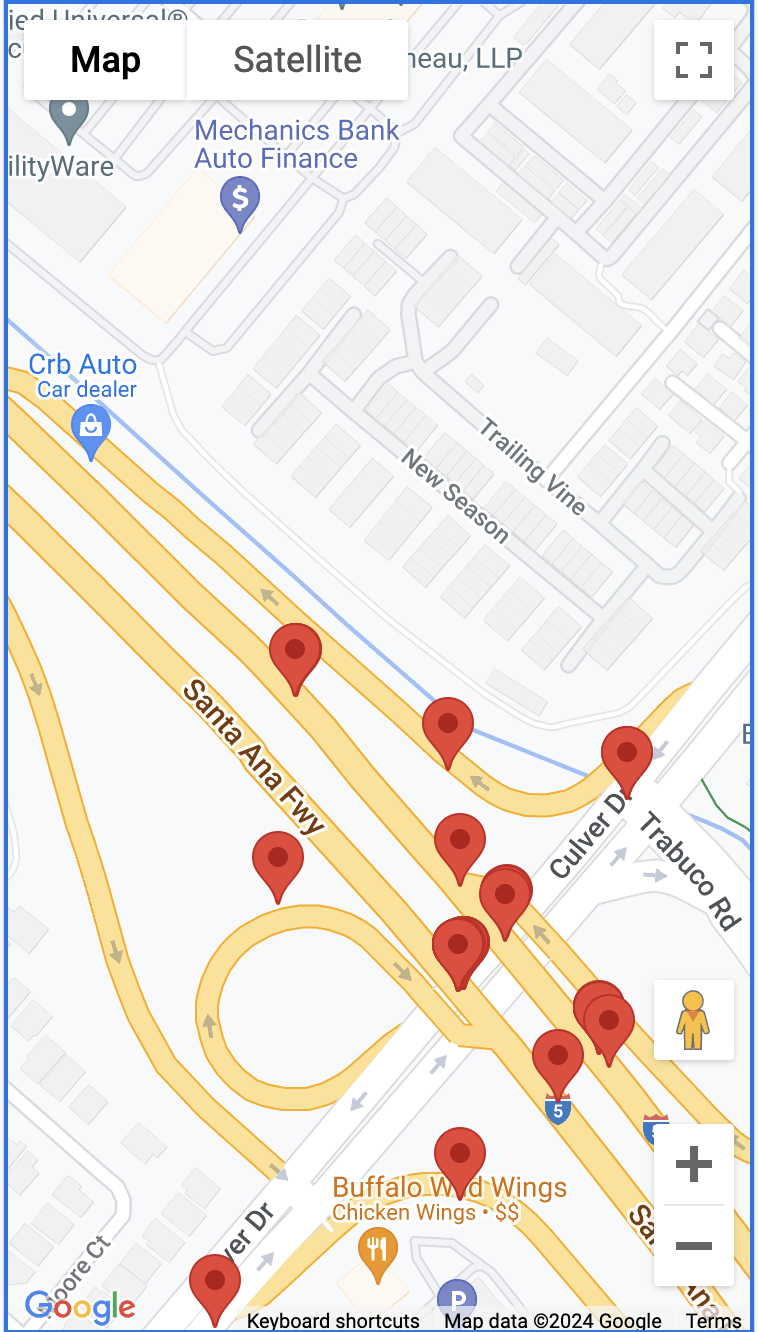This screenshot has width=758, height=1332.
Task: Open the Terms link
Action: [x=713, y=1321]
